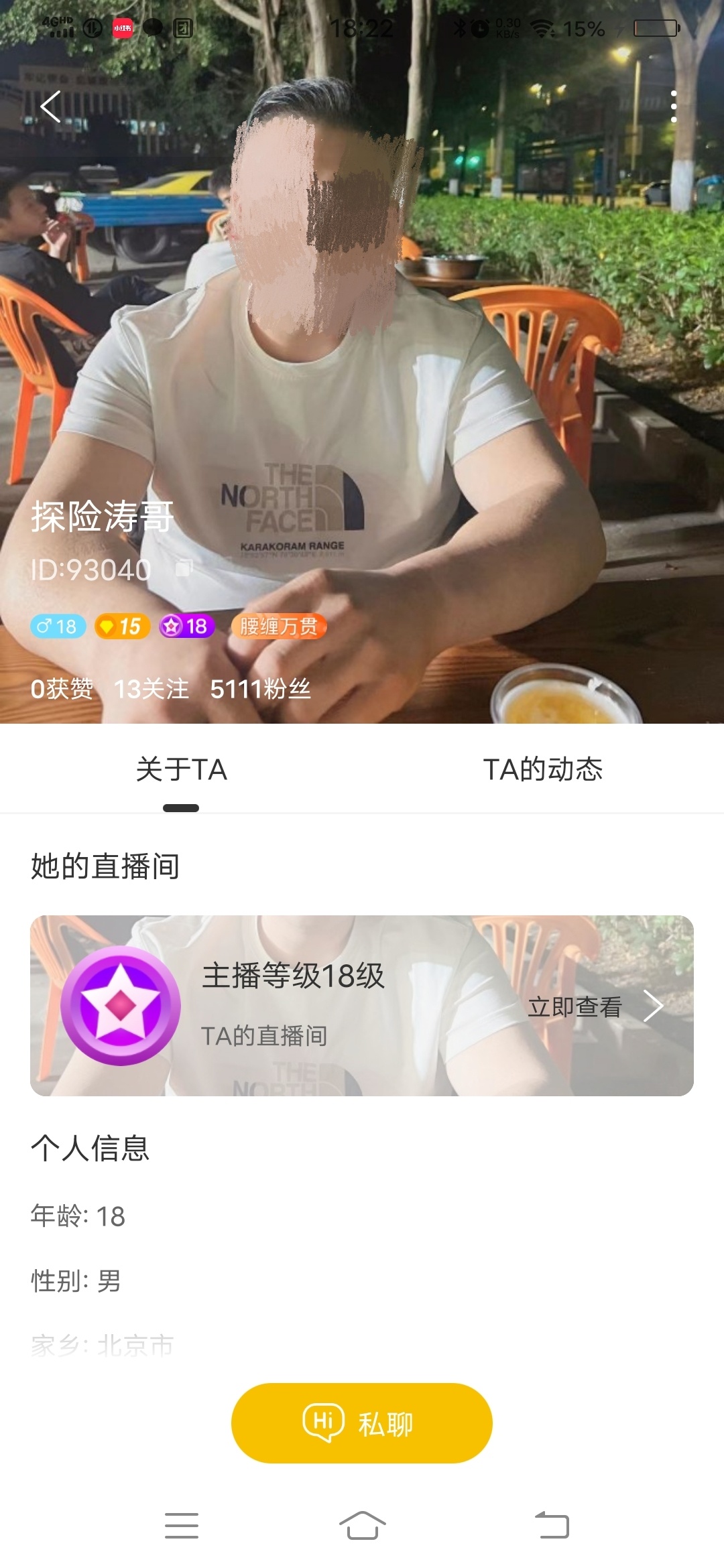View the 5111粉丝 followers list
The height and width of the screenshot is (1568, 724).
[x=260, y=689]
